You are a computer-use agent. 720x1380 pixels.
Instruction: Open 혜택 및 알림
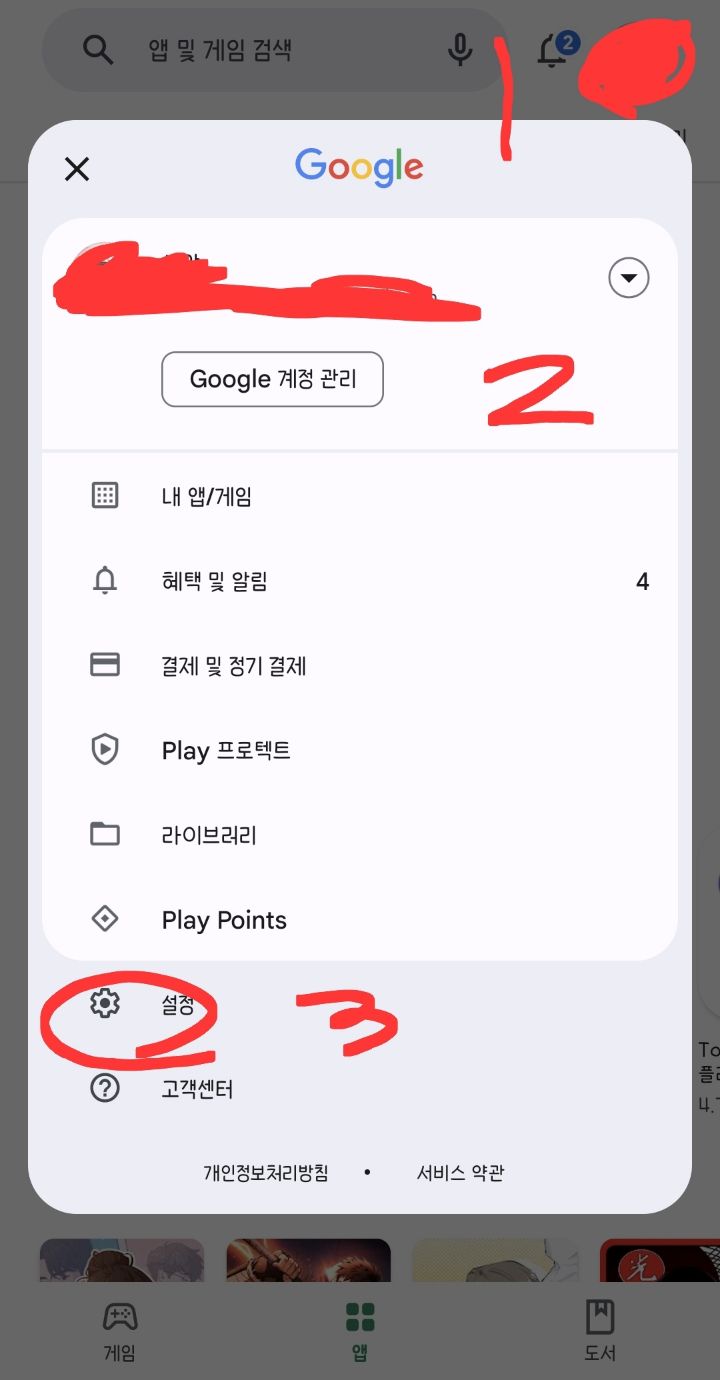pos(214,581)
